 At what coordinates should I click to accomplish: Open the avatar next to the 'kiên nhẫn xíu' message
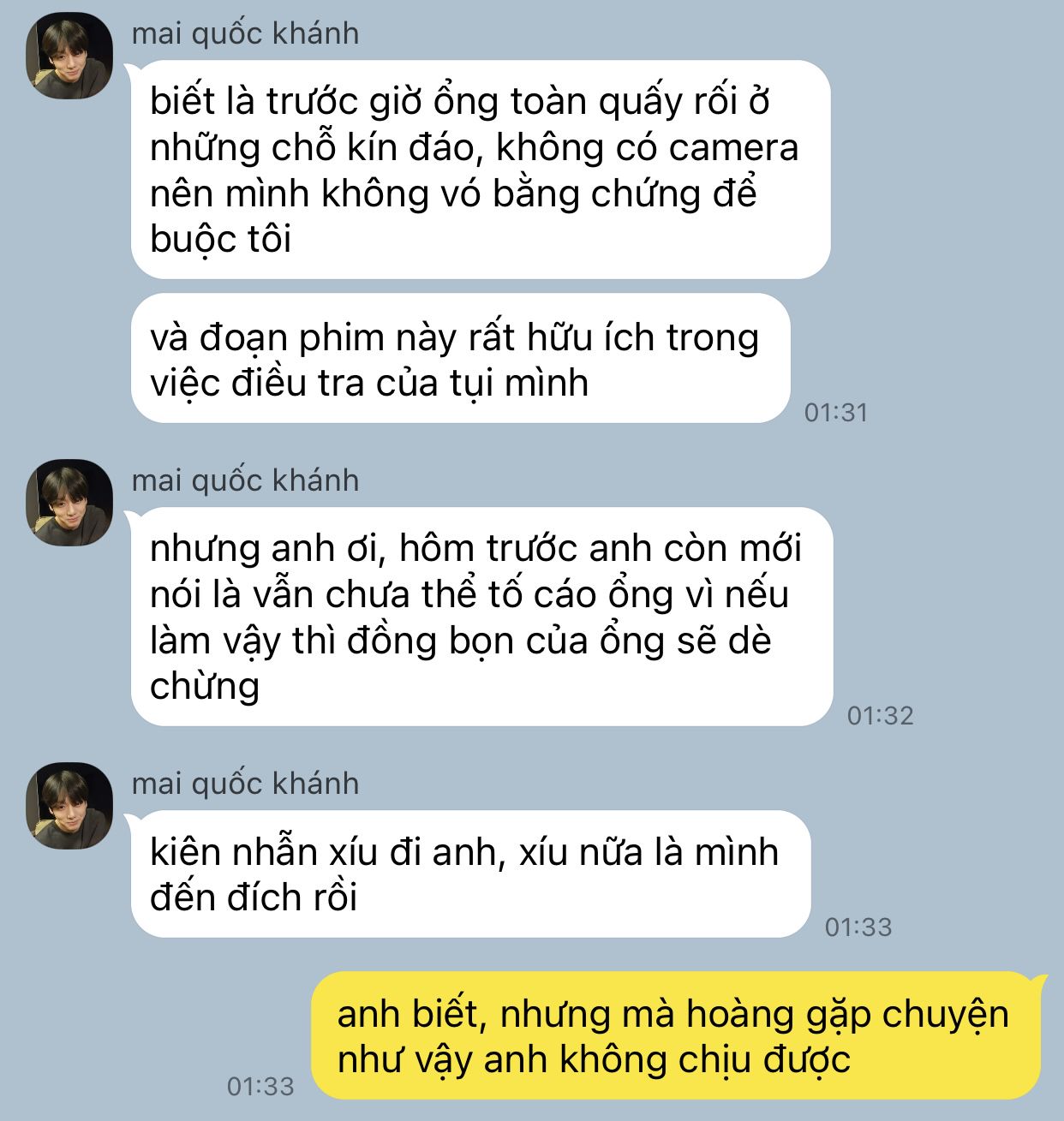coord(69,806)
